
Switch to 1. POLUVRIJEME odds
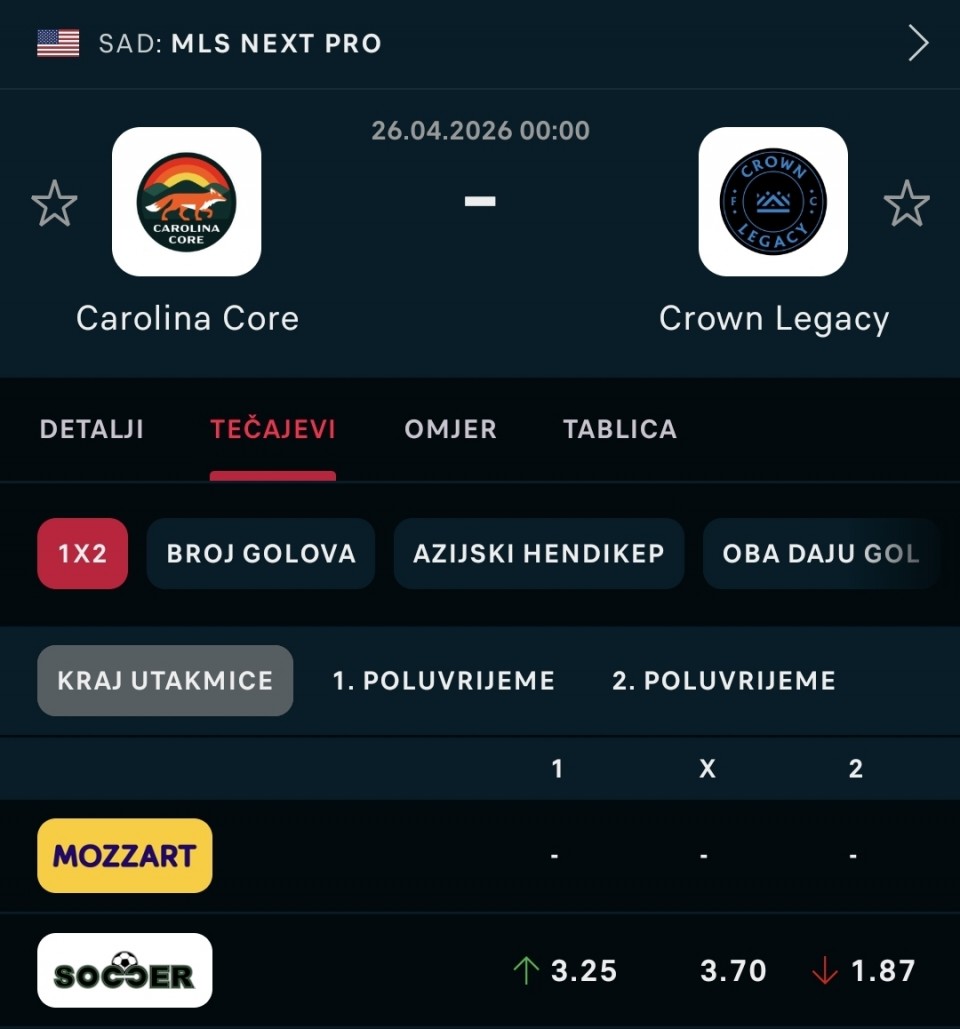pyautogui.click(x=444, y=680)
